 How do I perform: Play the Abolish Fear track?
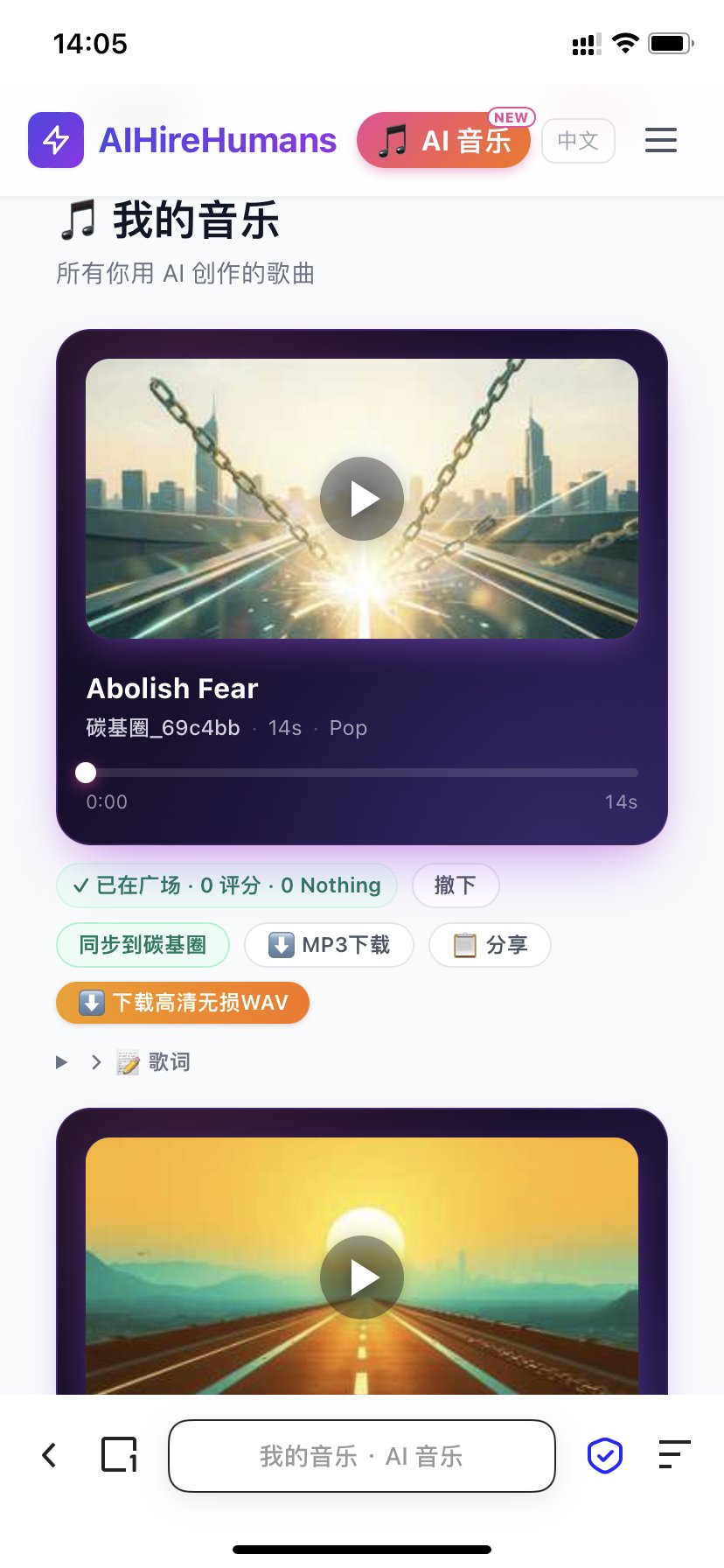(x=361, y=499)
